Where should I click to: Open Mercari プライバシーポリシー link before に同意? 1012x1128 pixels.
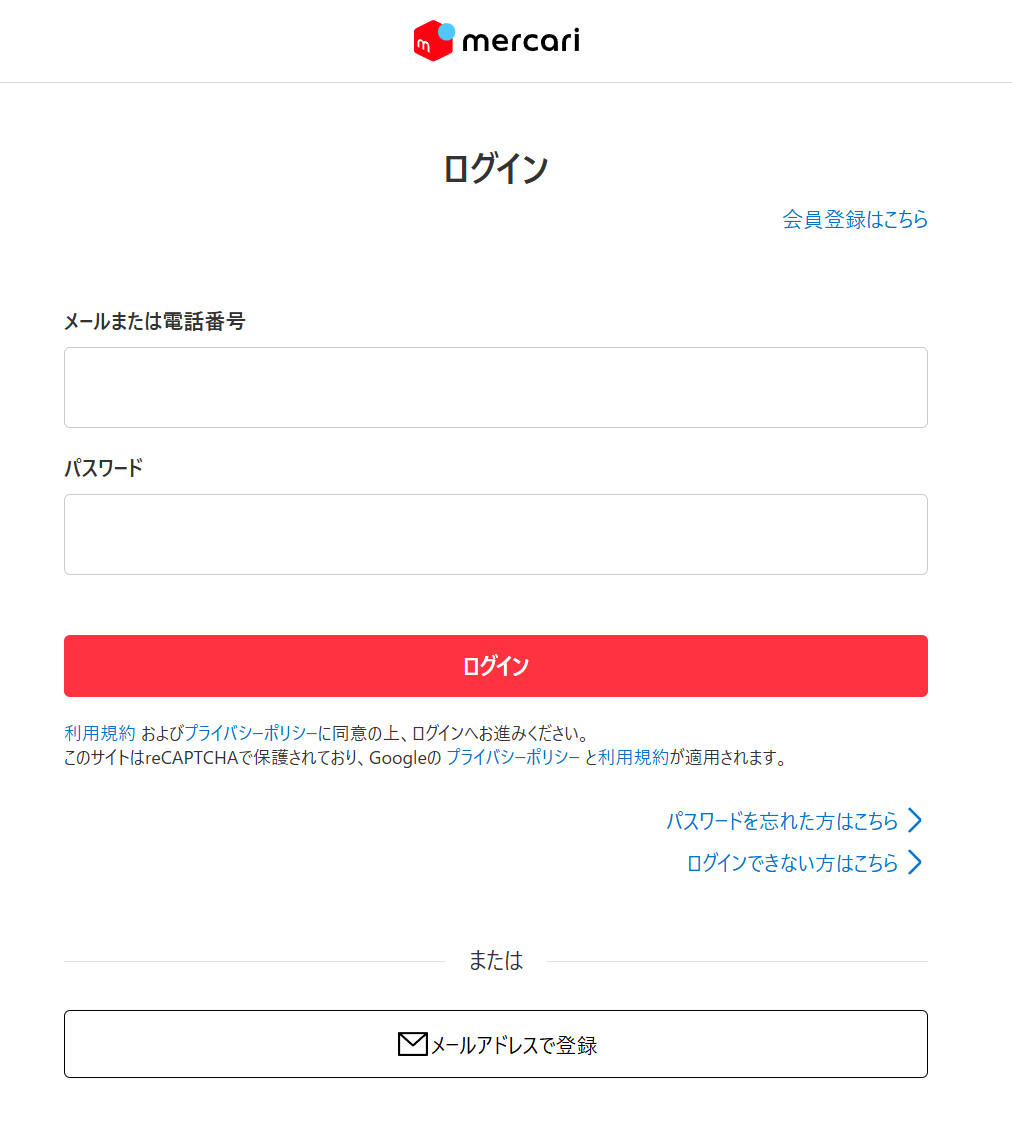pos(250,734)
